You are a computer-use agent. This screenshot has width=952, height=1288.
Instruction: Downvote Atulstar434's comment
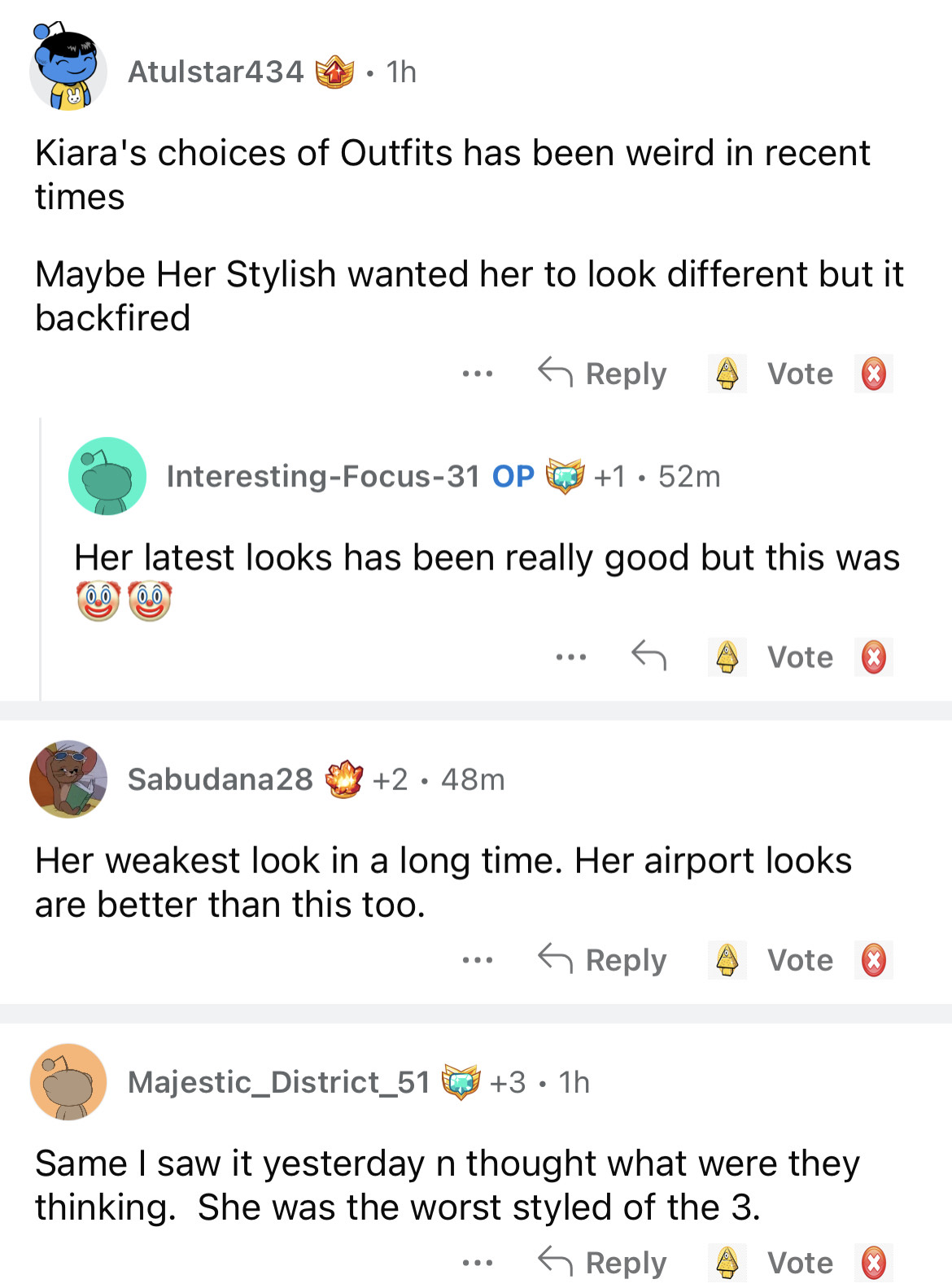pyautogui.click(x=873, y=374)
